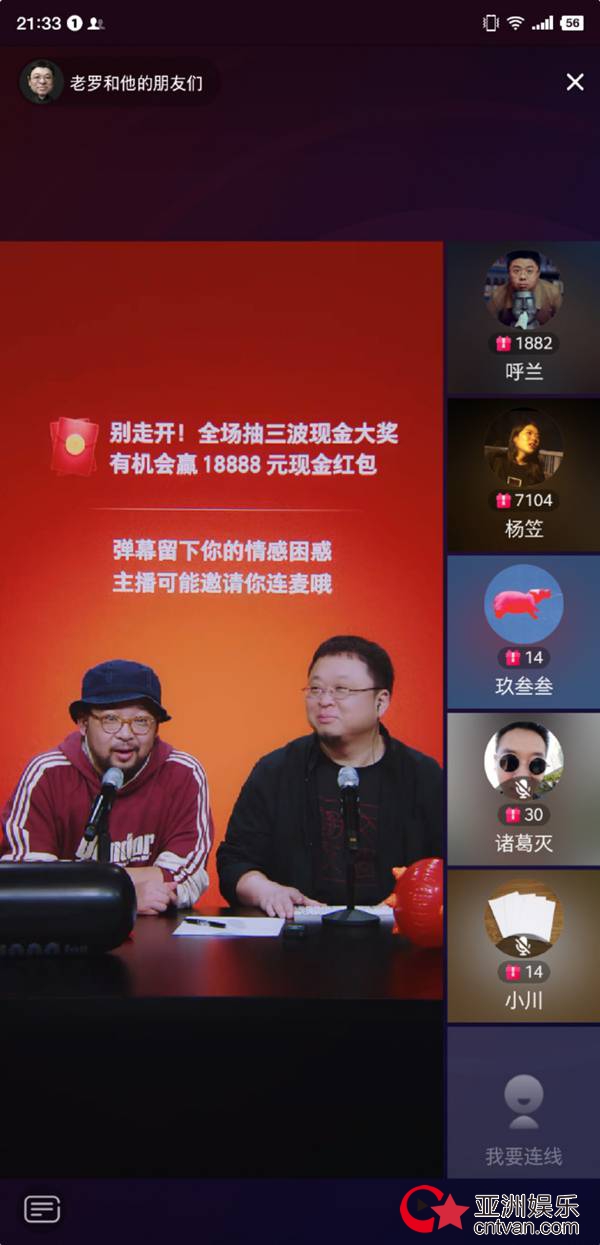Select guest 小川's seat
The image size is (600, 1245).
[x=523, y=945]
